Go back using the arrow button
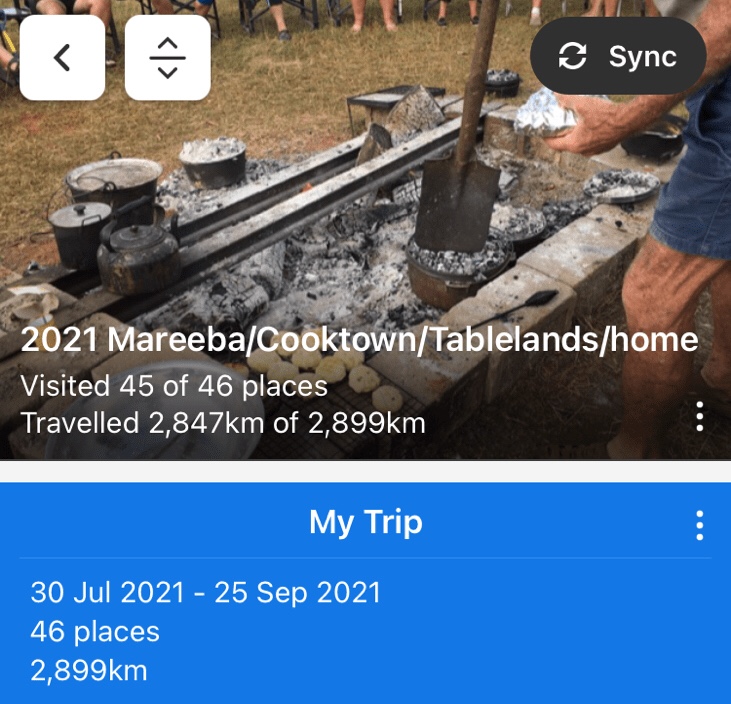 pos(62,58)
